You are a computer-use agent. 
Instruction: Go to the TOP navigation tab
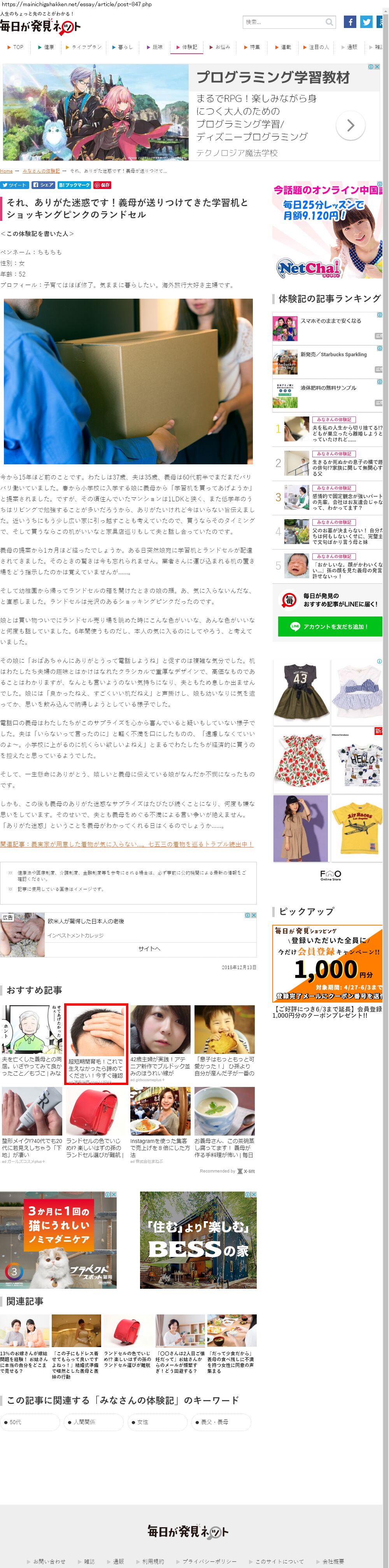pyautogui.click(x=16, y=47)
